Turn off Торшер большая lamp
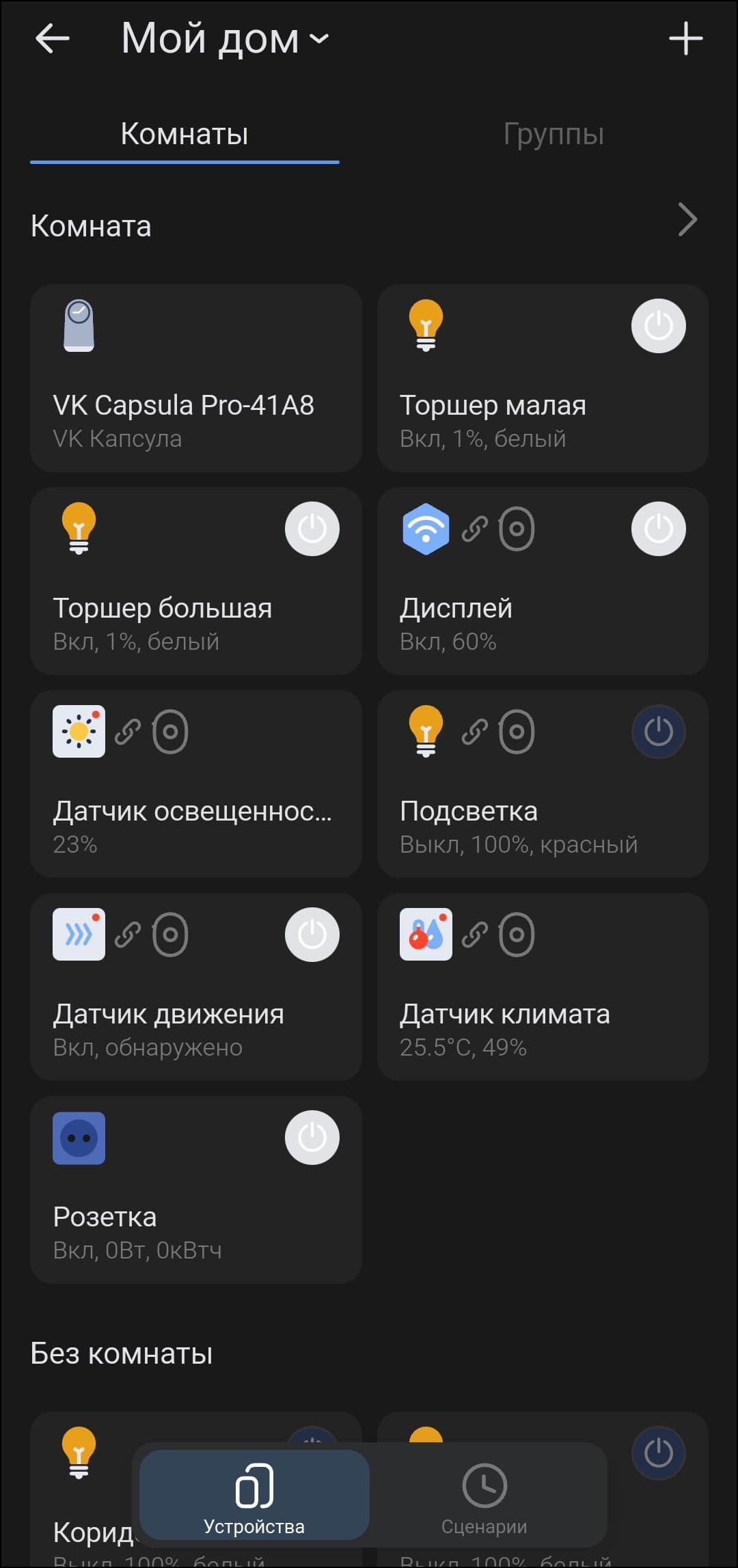Screen dimensions: 738x1568 [312, 529]
